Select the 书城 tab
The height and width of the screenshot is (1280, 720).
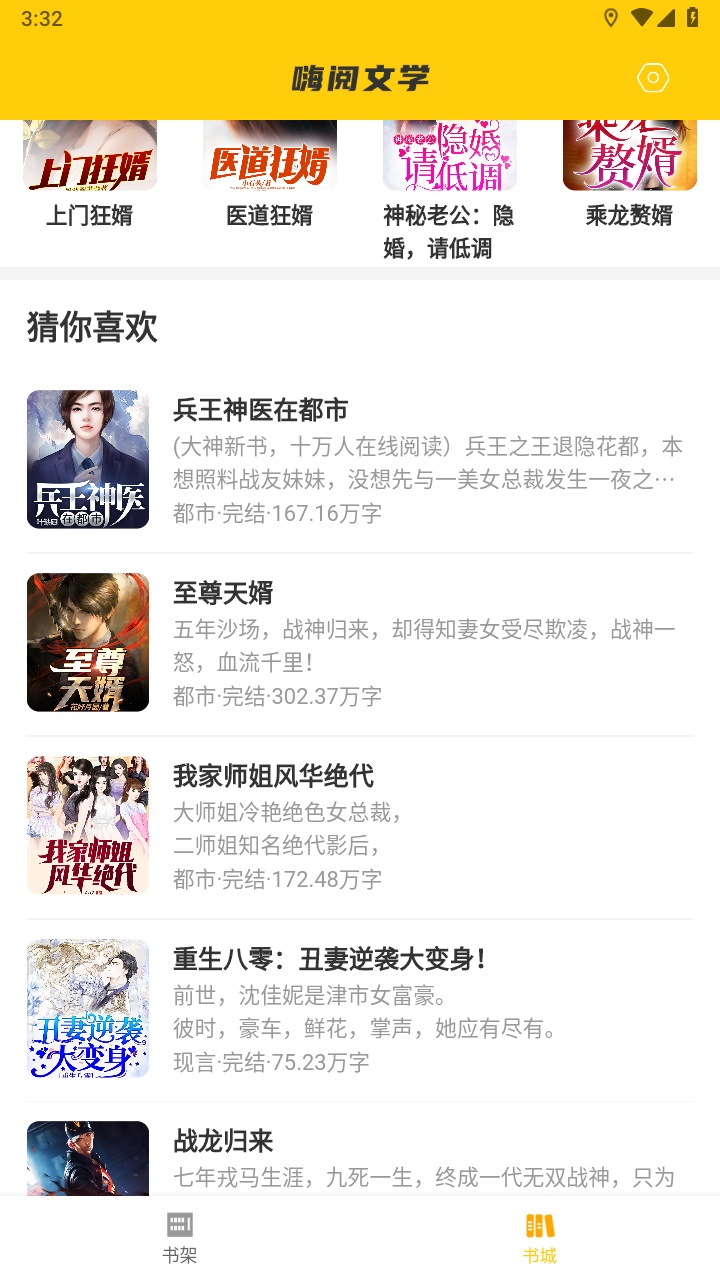[x=540, y=1238]
